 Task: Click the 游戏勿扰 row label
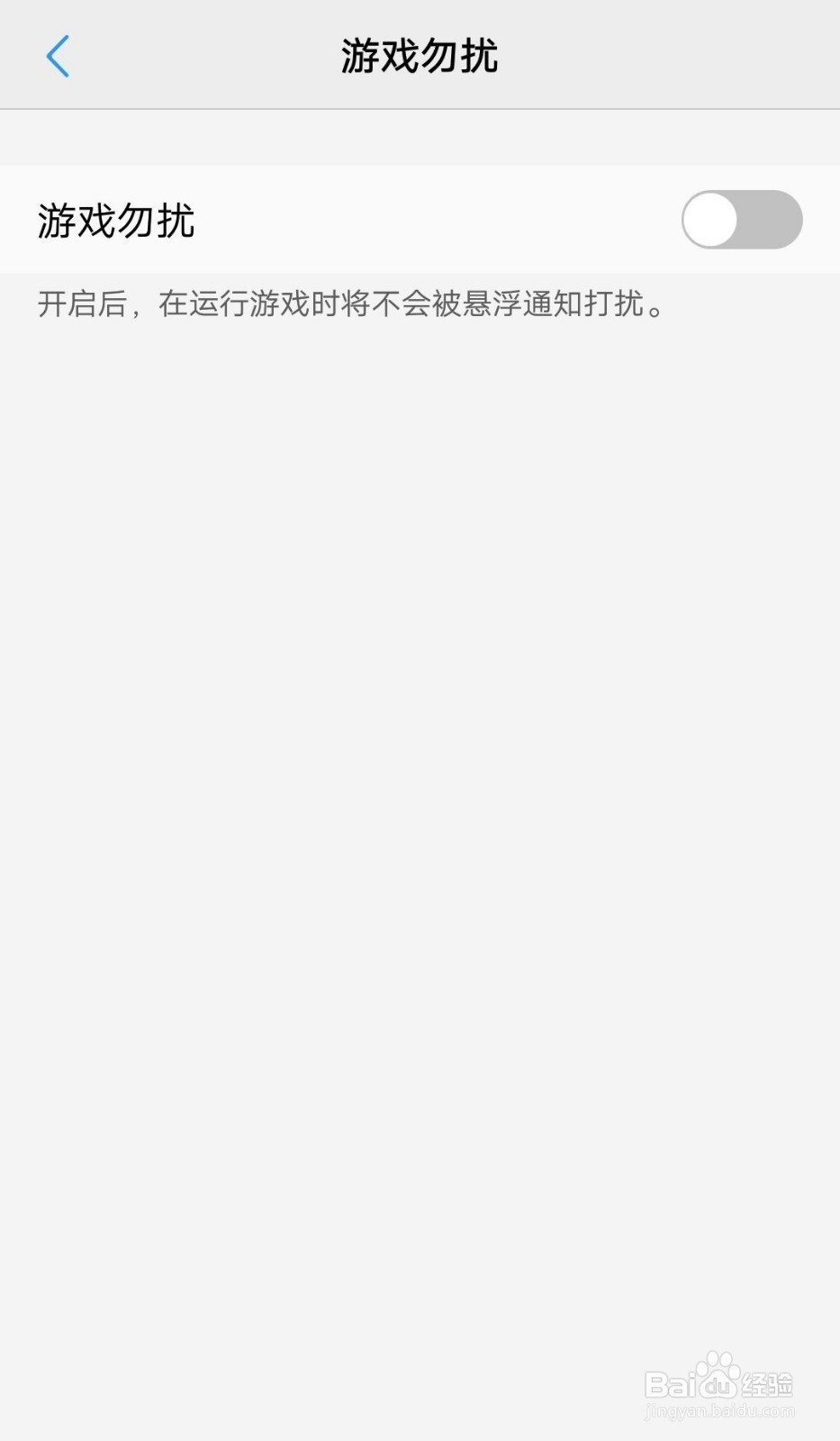click(115, 219)
